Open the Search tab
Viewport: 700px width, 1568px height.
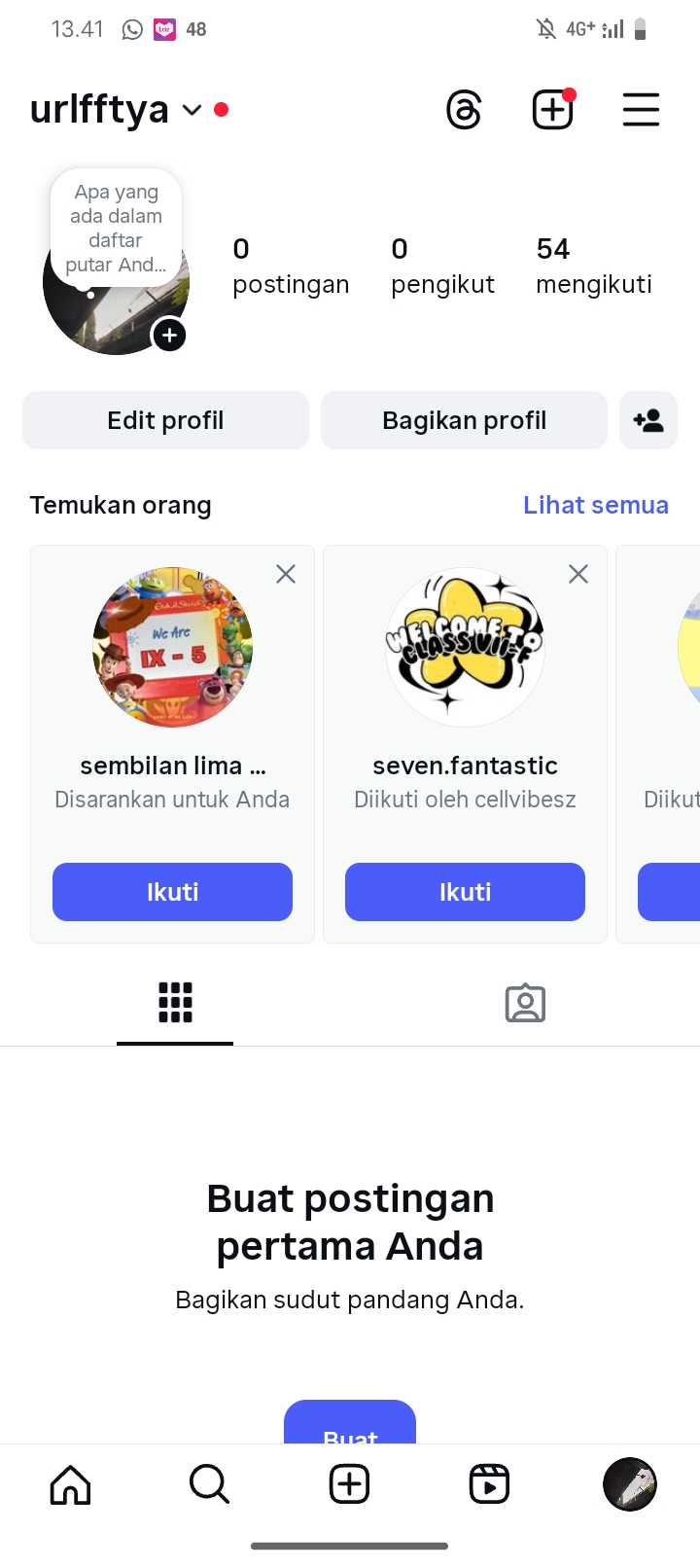209,1484
